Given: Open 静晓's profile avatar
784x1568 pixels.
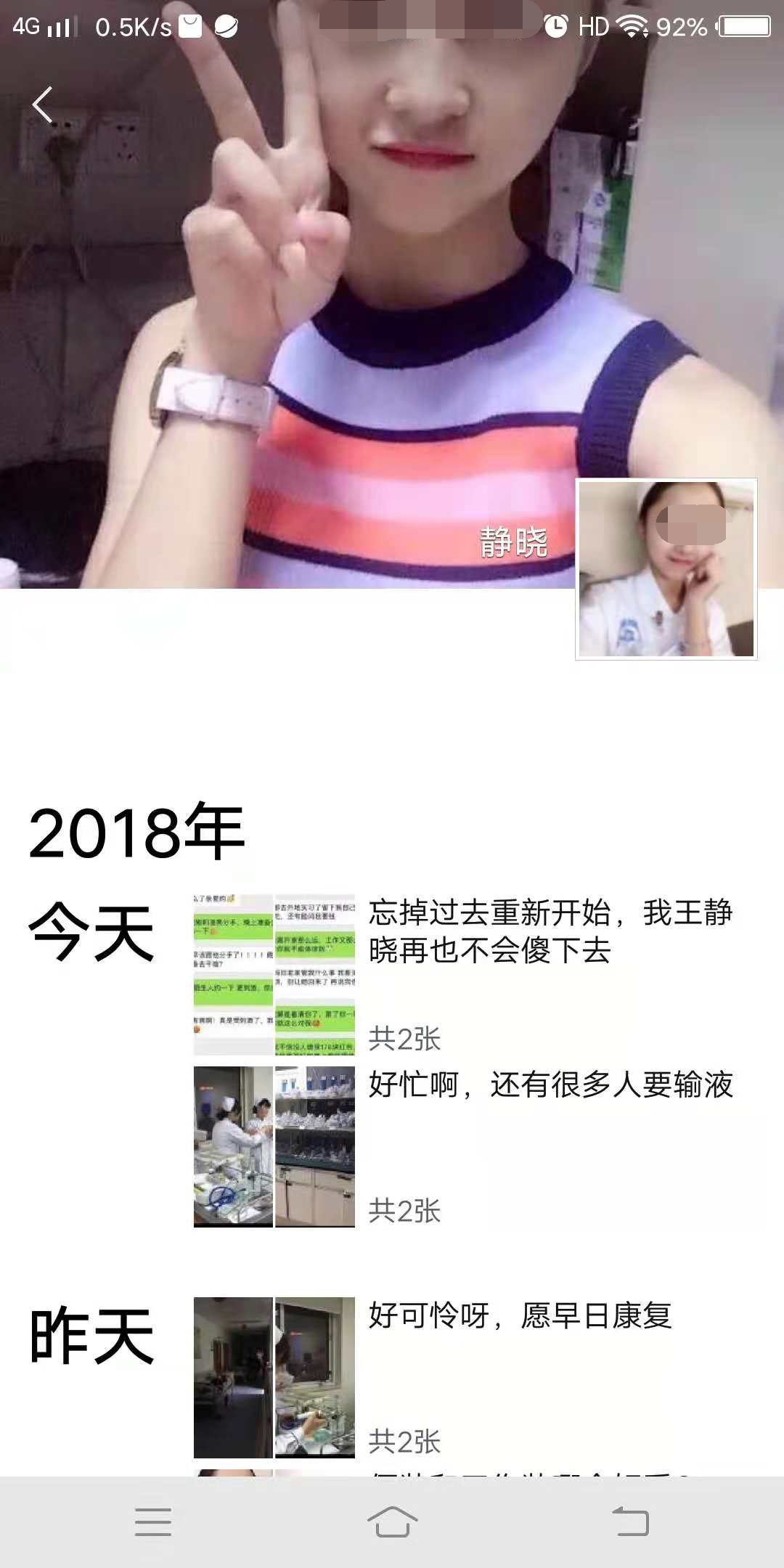Looking at the screenshot, I should [666, 569].
